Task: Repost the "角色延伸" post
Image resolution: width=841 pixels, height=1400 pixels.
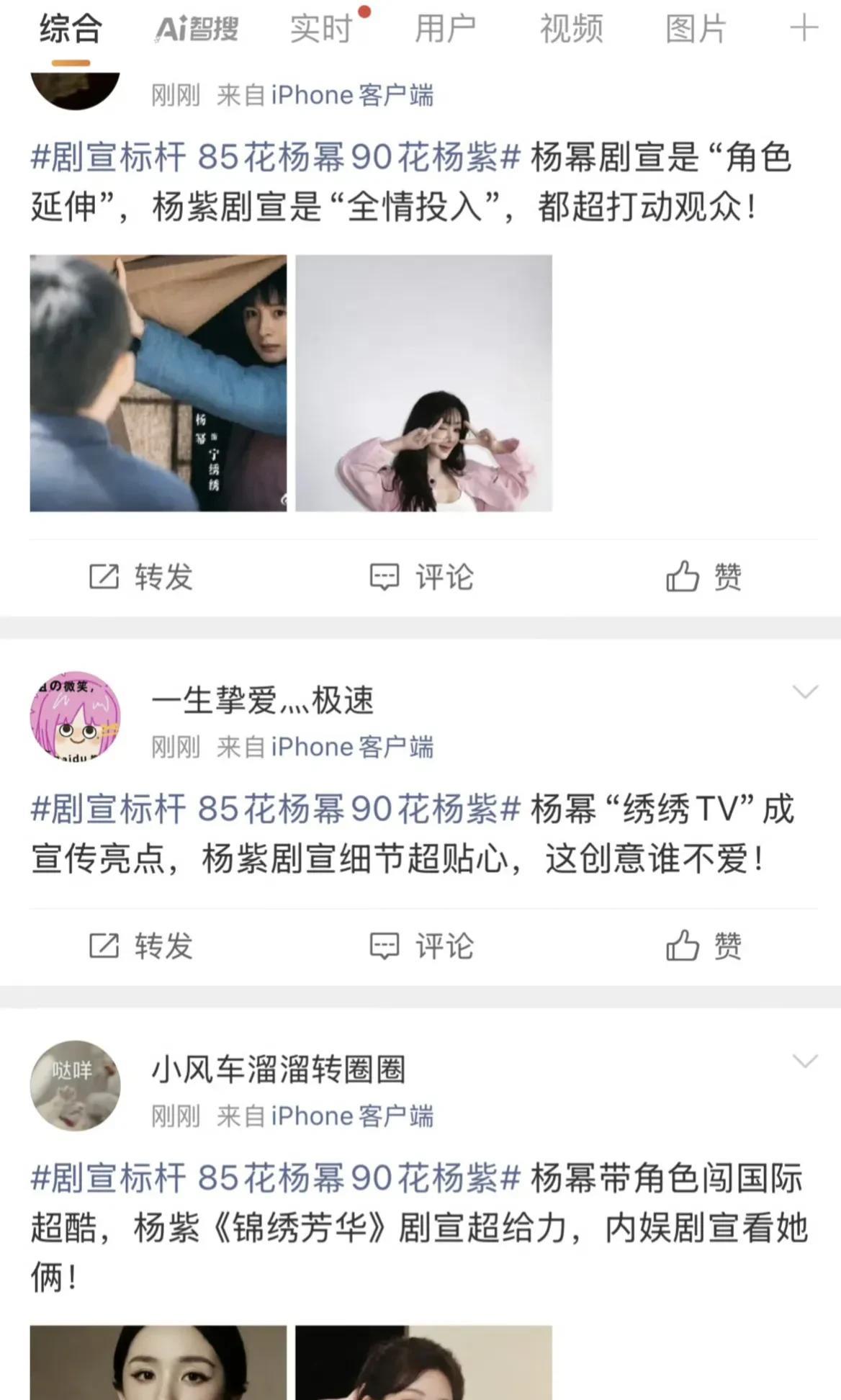Action: click(x=141, y=577)
